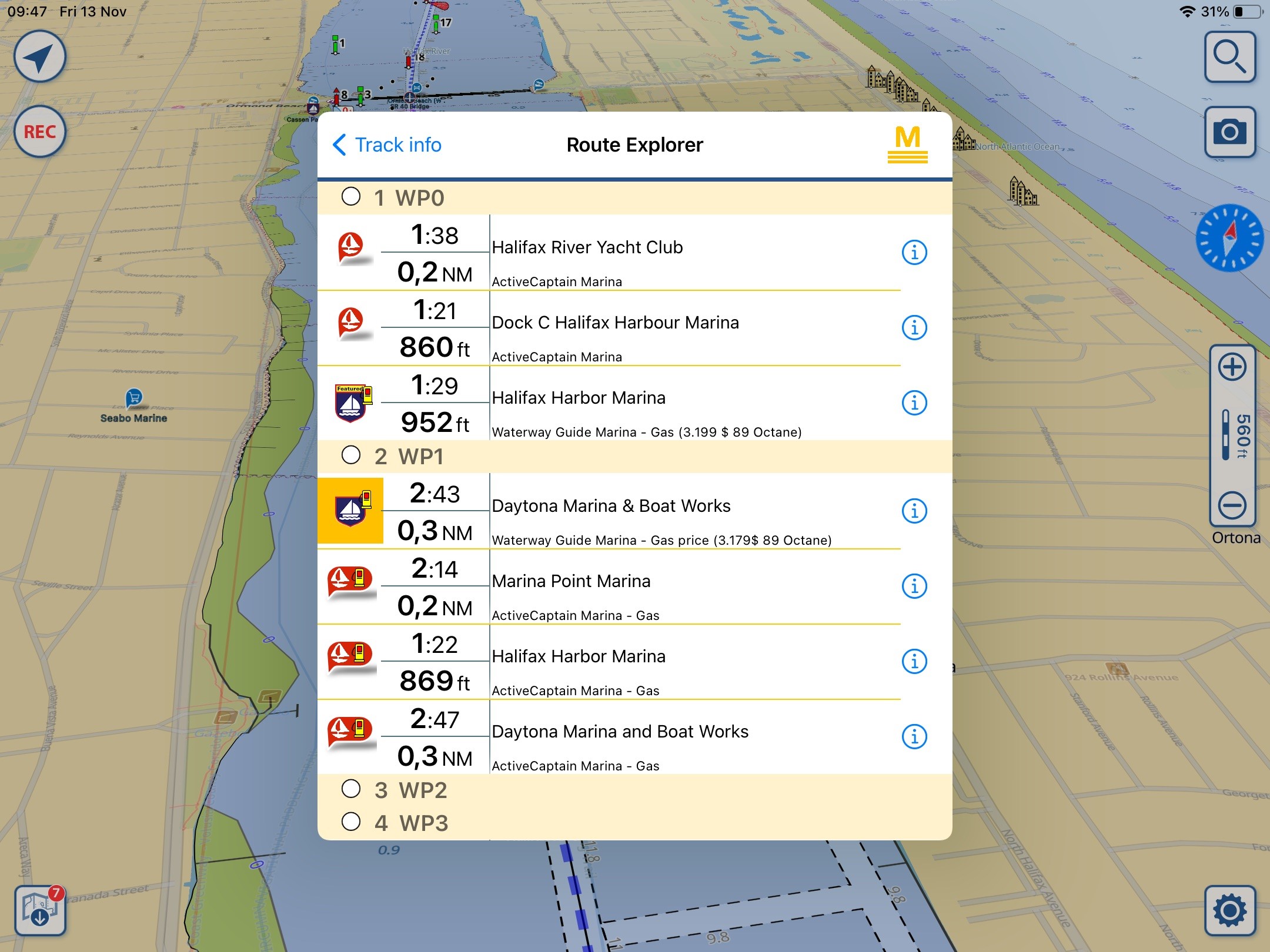Show info for Marina Point Marina

tap(914, 586)
